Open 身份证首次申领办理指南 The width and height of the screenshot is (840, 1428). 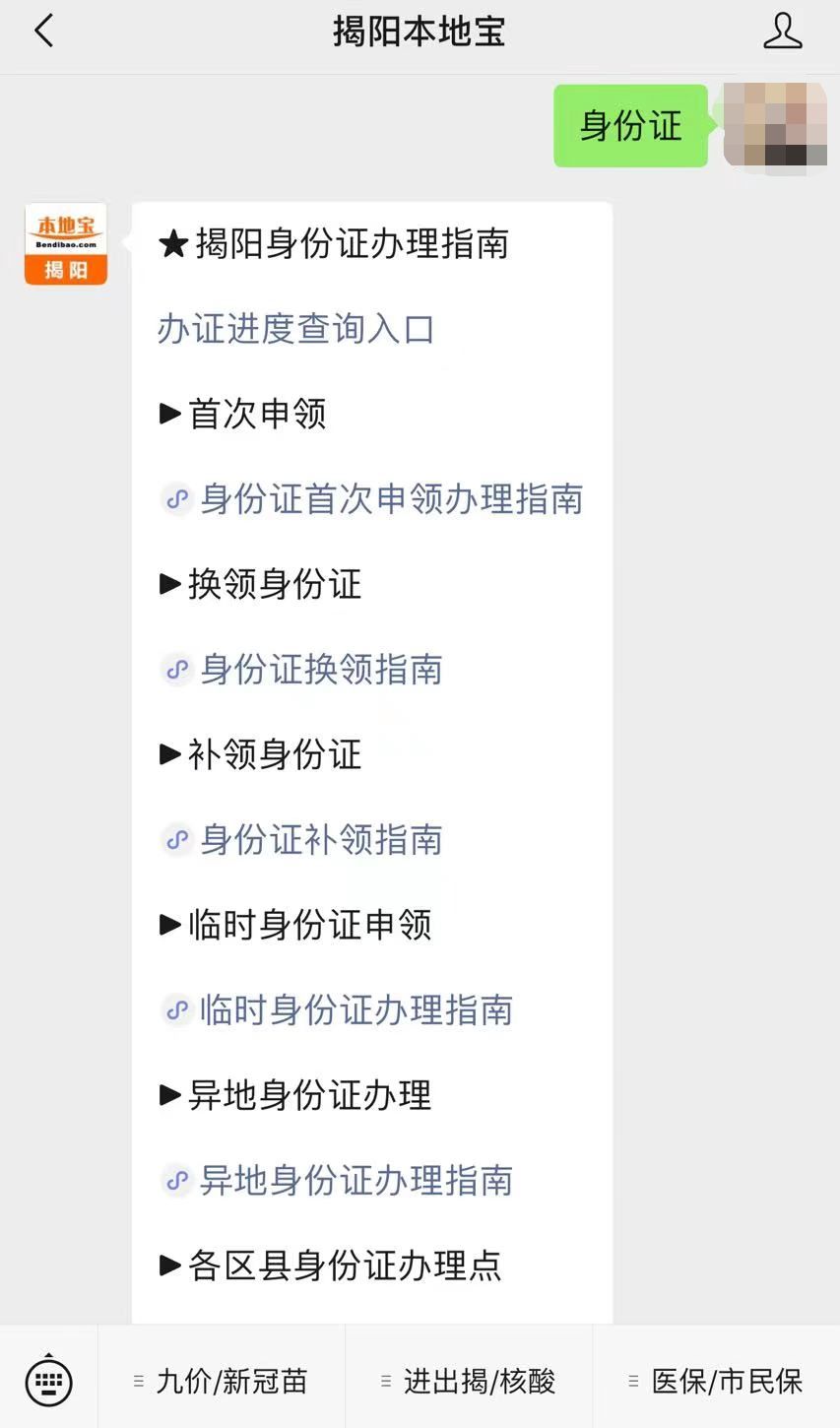click(x=372, y=499)
